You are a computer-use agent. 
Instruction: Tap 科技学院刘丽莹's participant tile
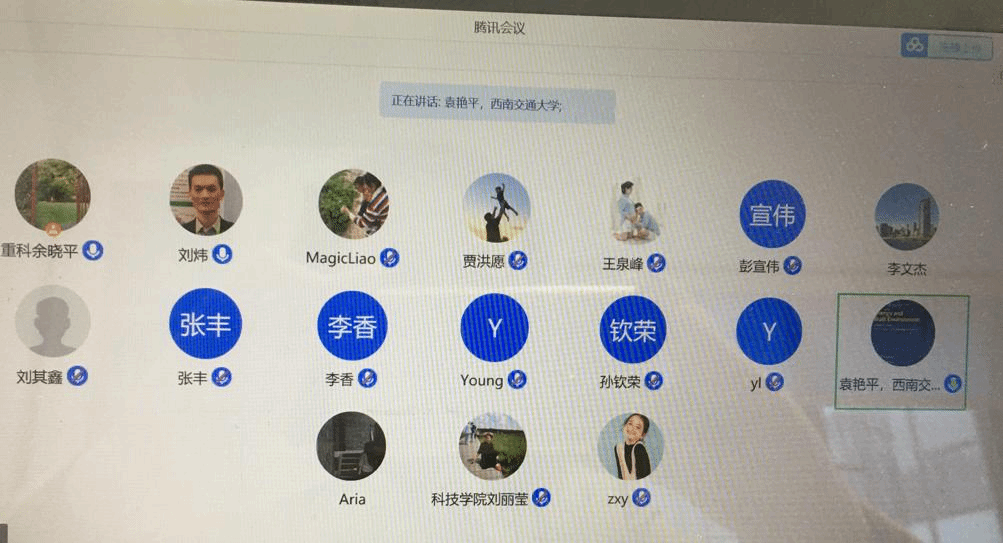[x=492, y=447]
